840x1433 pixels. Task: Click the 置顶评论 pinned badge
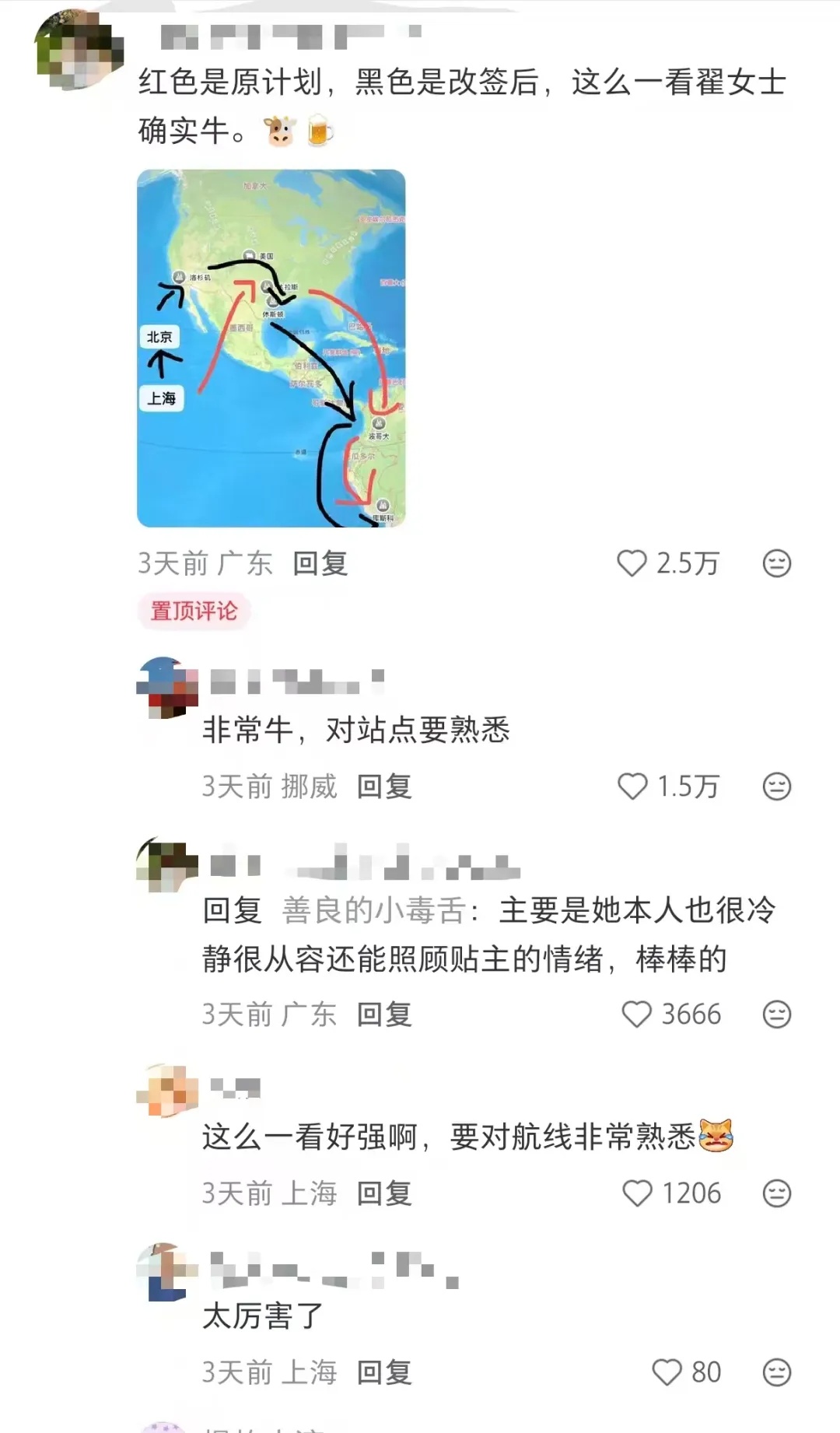coord(194,613)
